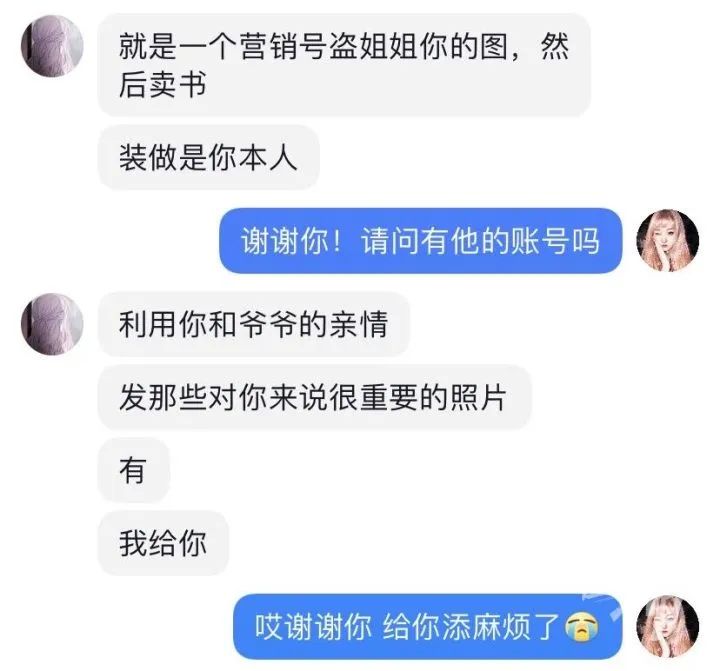Open your avatar next to 请问有他的账号吗

(x=668, y=240)
